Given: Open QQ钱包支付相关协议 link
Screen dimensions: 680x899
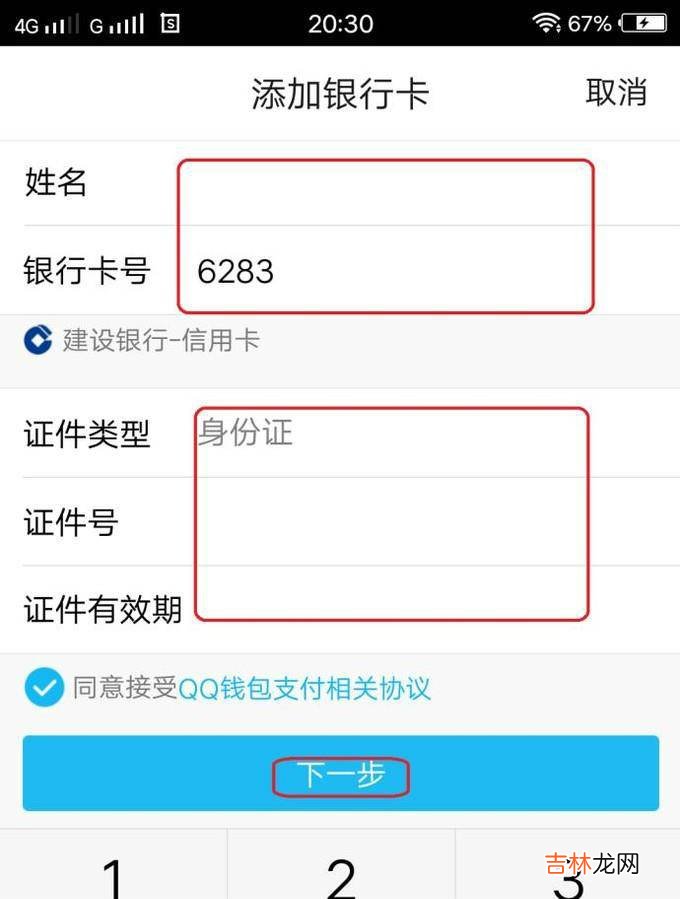Looking at the screenshot, I should point(304,688).
